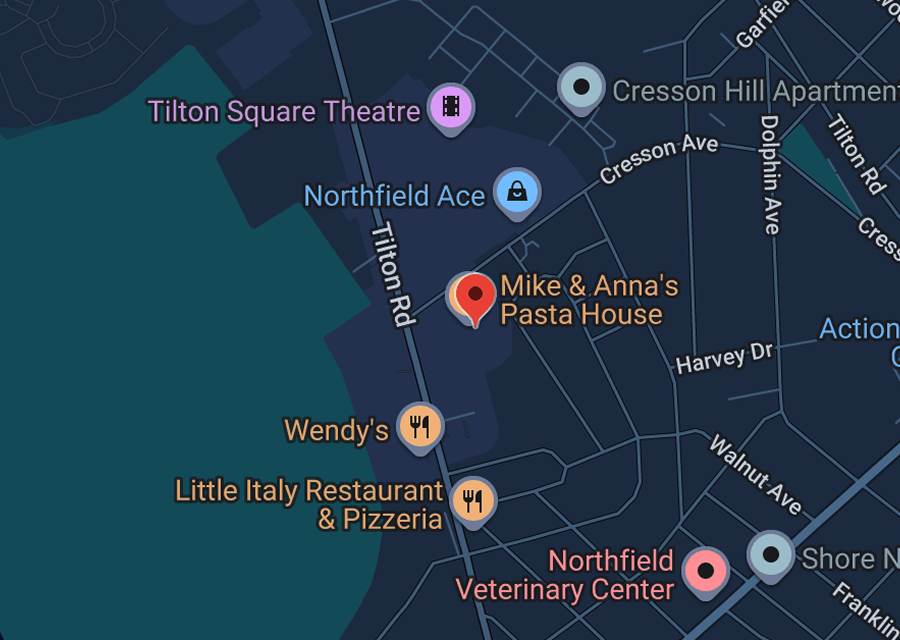Tap the red Mike & Anna's Pasta House pin
Screen dimensions: 900x640
click(476, 297)
